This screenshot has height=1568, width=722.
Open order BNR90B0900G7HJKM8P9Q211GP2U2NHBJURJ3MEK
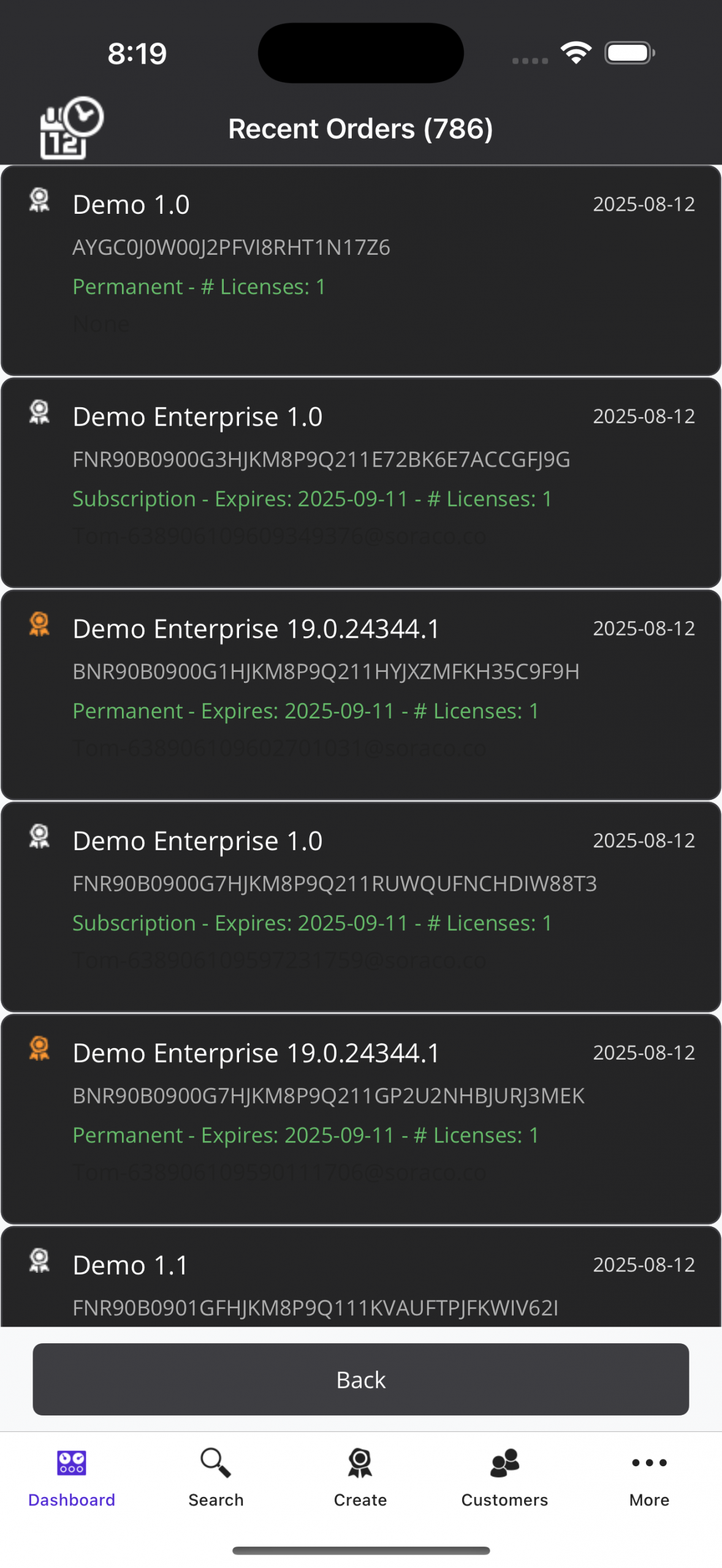360,1118
